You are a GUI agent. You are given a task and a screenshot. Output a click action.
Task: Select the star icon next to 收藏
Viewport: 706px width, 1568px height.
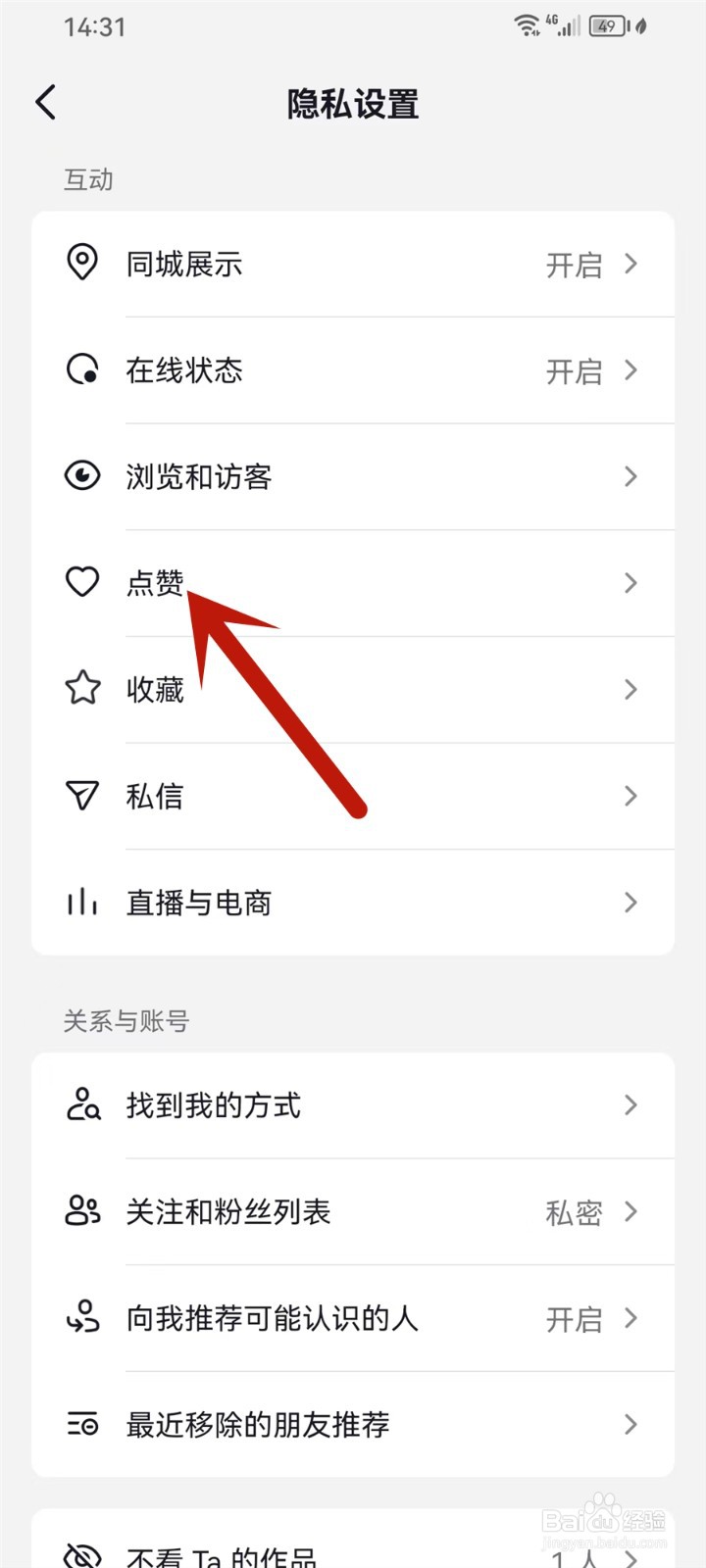point(82,689)
